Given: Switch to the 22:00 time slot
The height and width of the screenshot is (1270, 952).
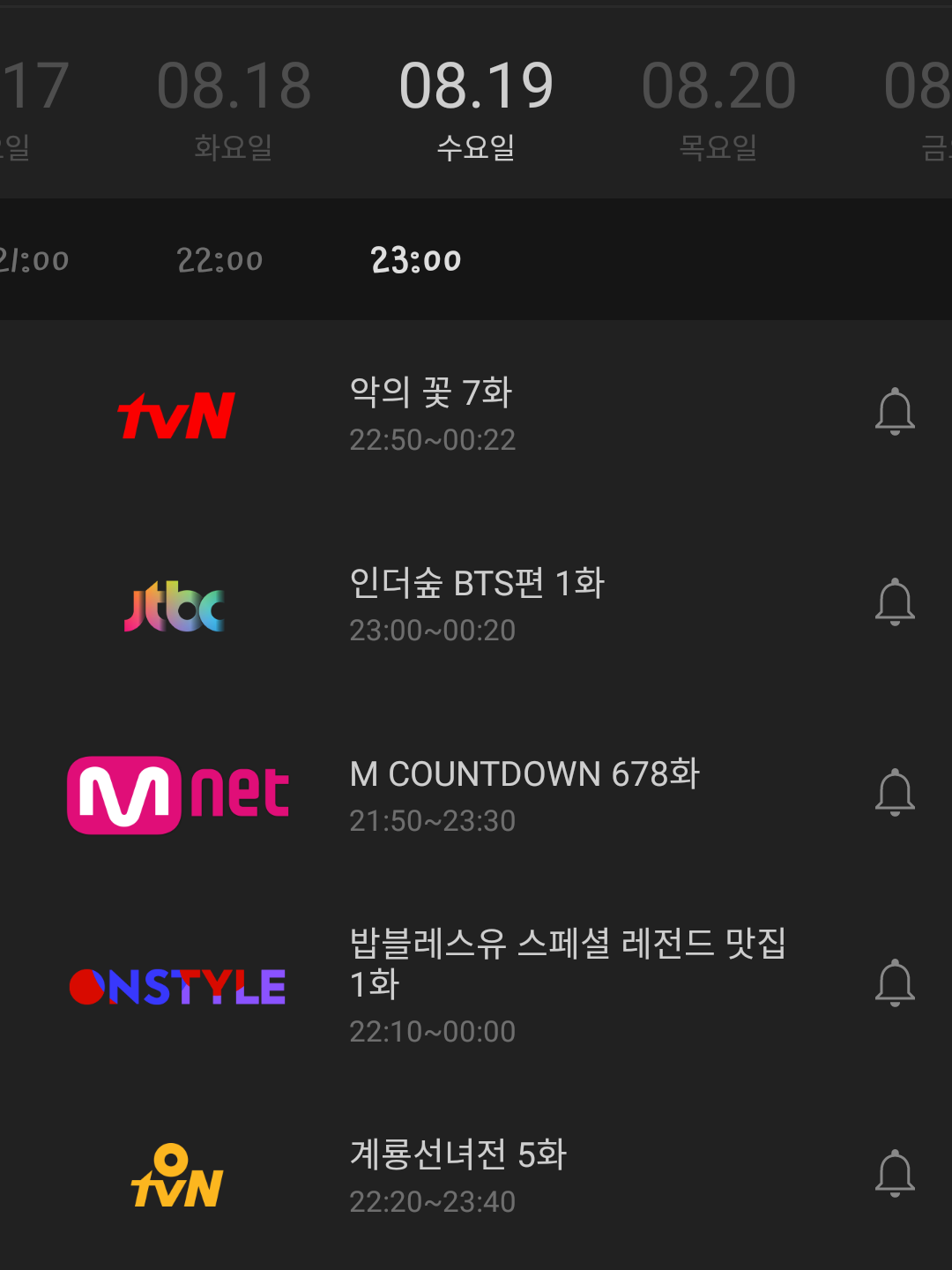Looking at the screenshot, I should [x=219, y=260].
